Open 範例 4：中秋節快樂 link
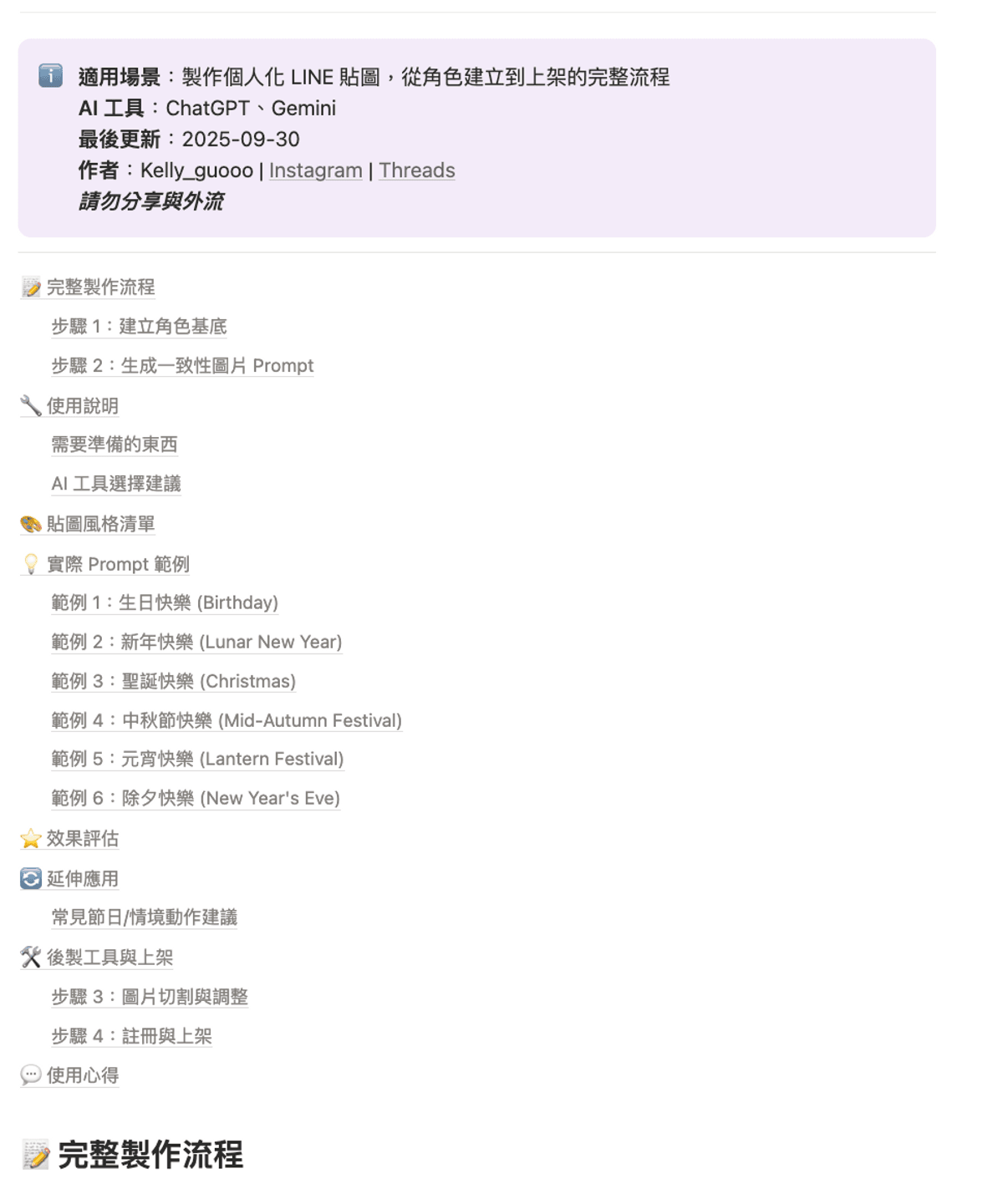The image size is (1003, 1204). pyautogui.click(x=227, y=720)
